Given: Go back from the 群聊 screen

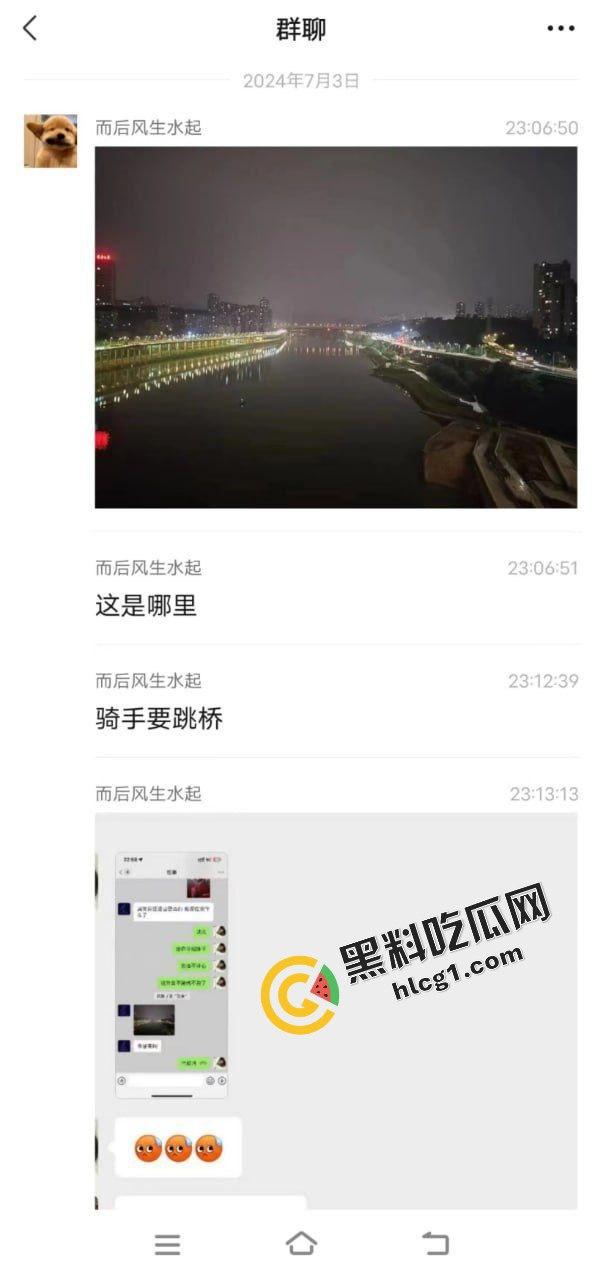Looking at the screenshot, I should click(30, 28).
